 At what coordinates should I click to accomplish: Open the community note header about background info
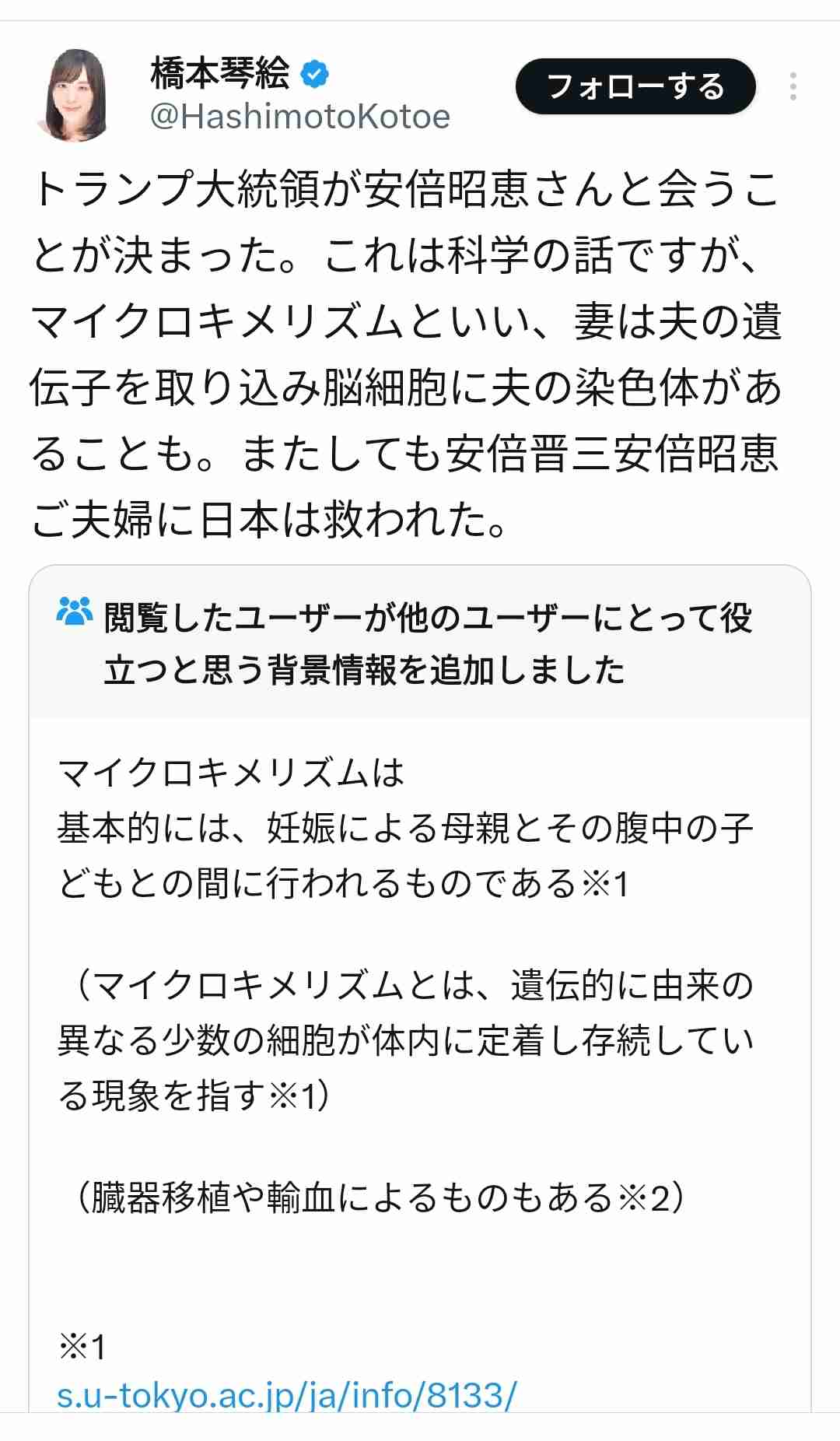[x=420, y=643]
